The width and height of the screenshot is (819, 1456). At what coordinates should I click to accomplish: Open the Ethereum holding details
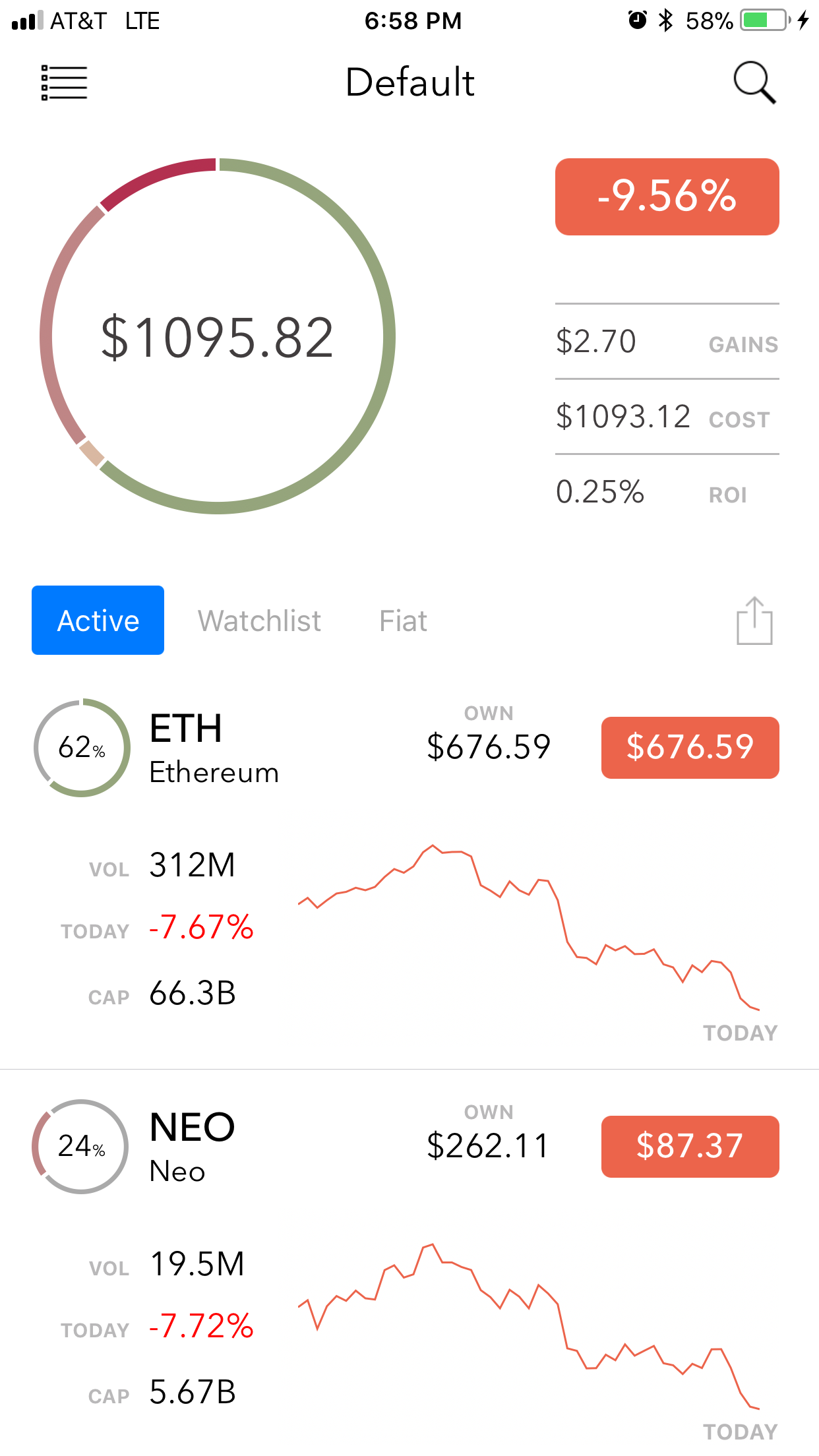tap(214, 747)
